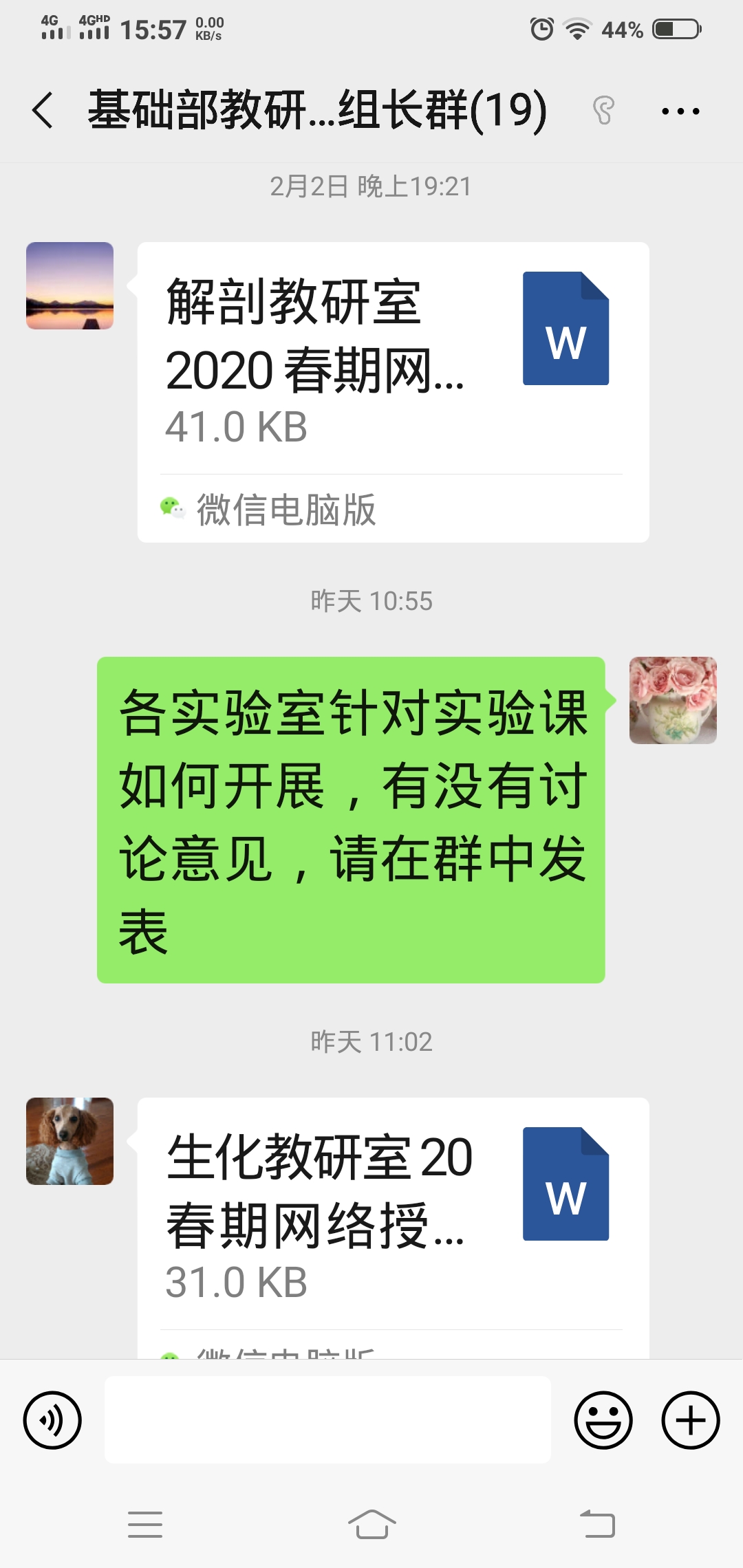Tap the dog avatar of the sender
The width and height of the screenshot is (743, 1568).
click(x=69, y=1141)
